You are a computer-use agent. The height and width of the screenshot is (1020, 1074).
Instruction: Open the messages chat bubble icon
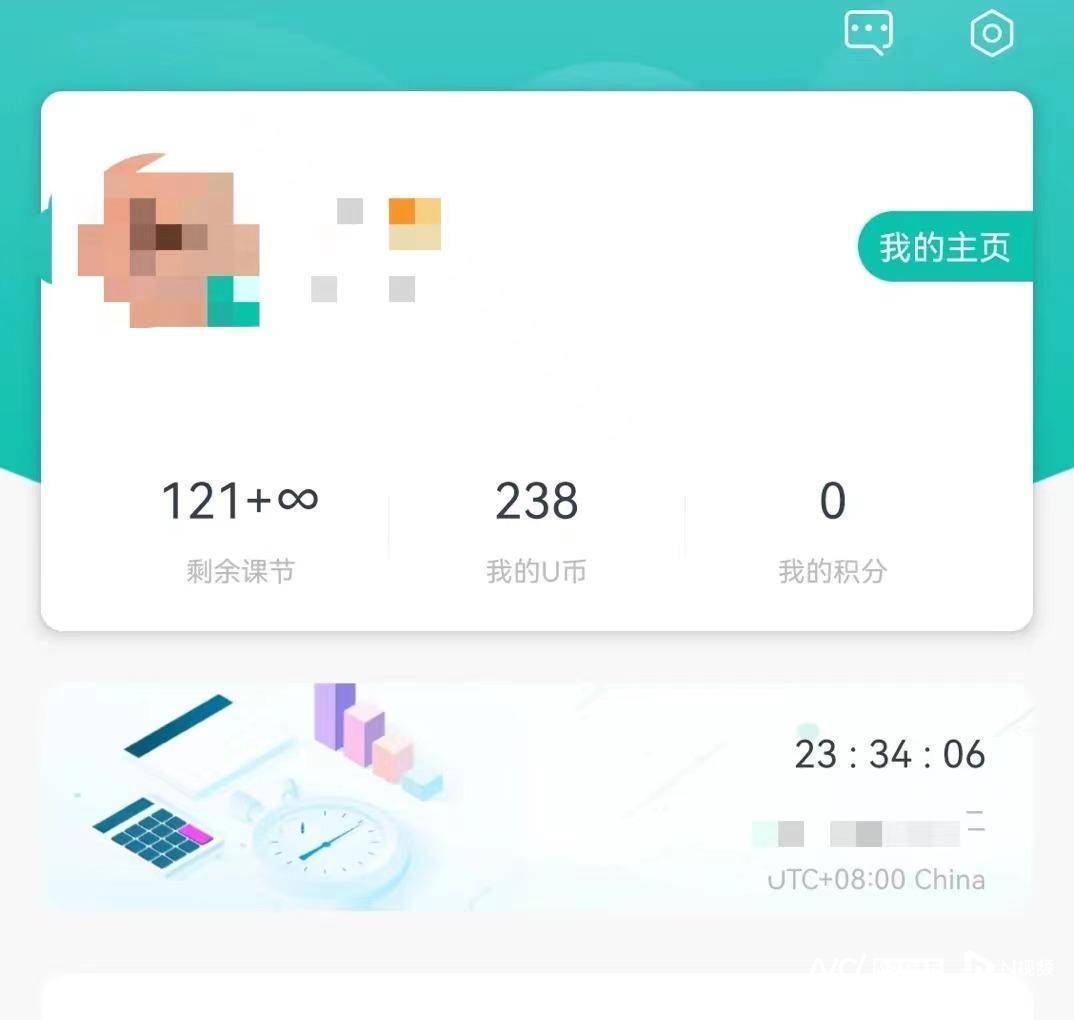point(868,33)
